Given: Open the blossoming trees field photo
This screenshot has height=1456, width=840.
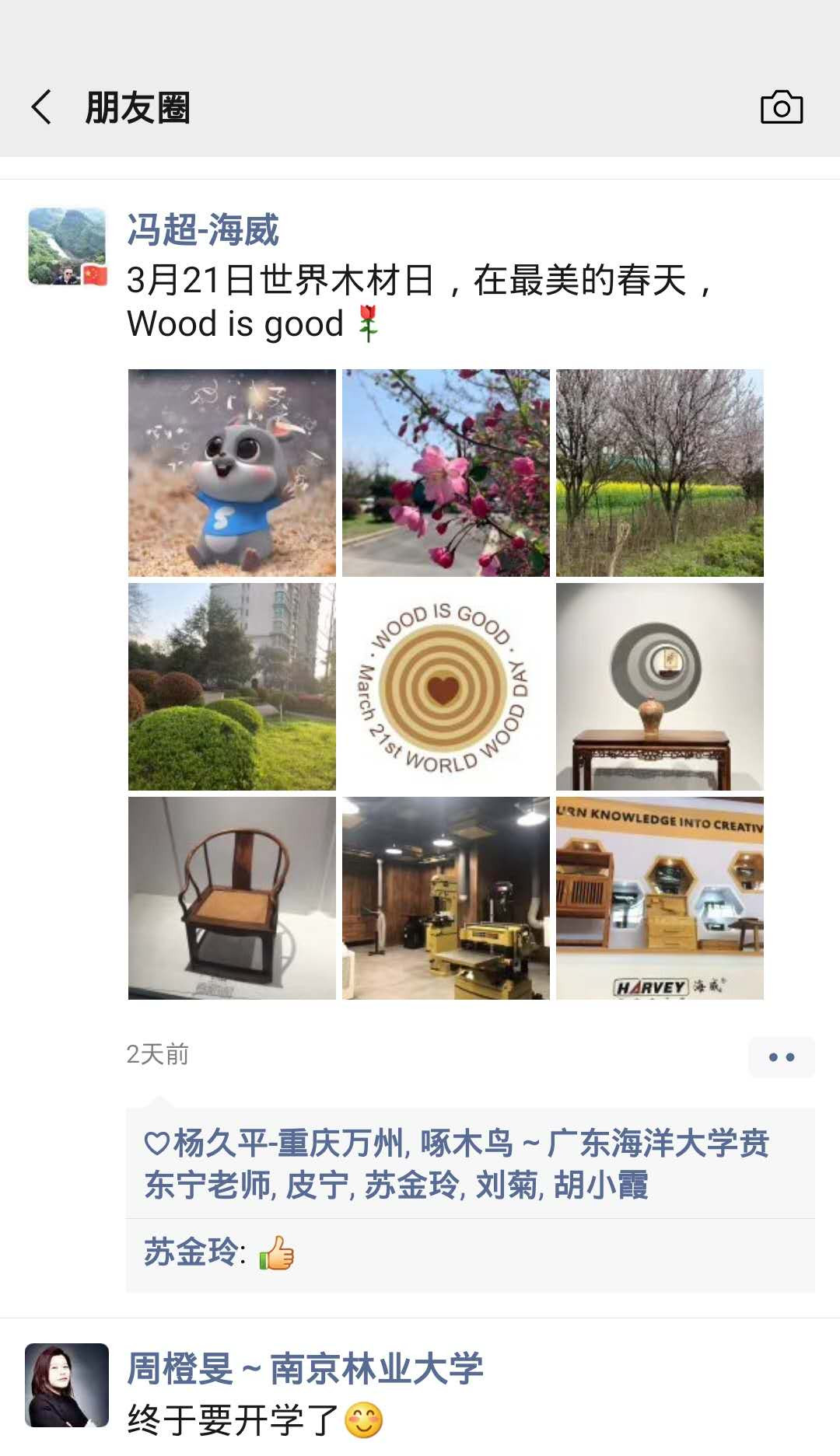Looking at the screenshot, I should [x=660, y=473].
